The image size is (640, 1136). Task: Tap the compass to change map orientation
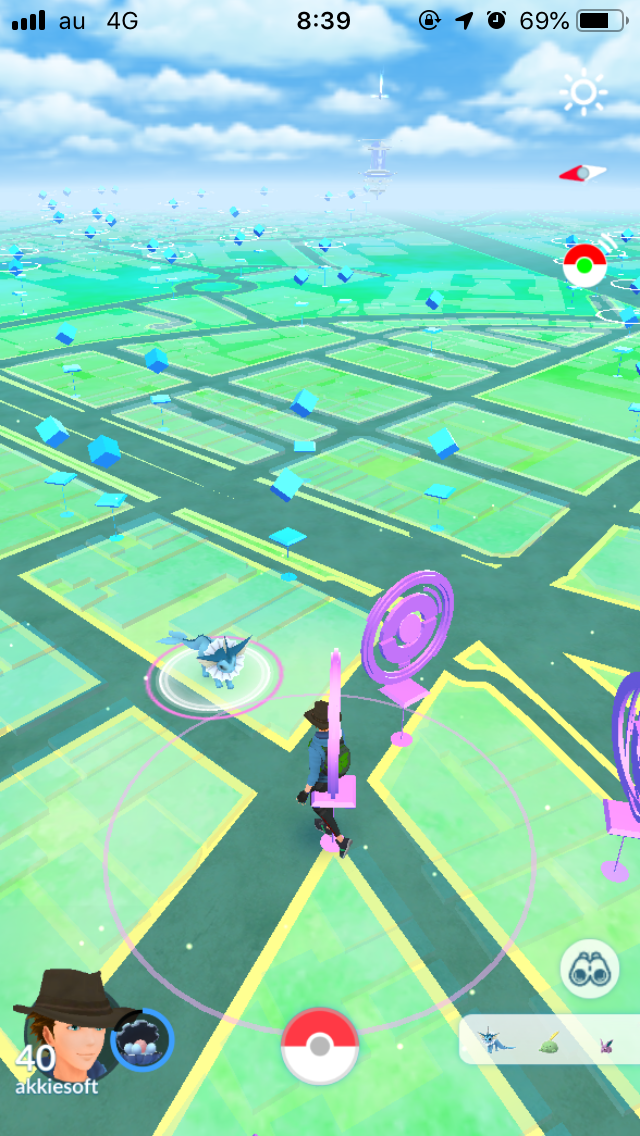tap(583, 174)
